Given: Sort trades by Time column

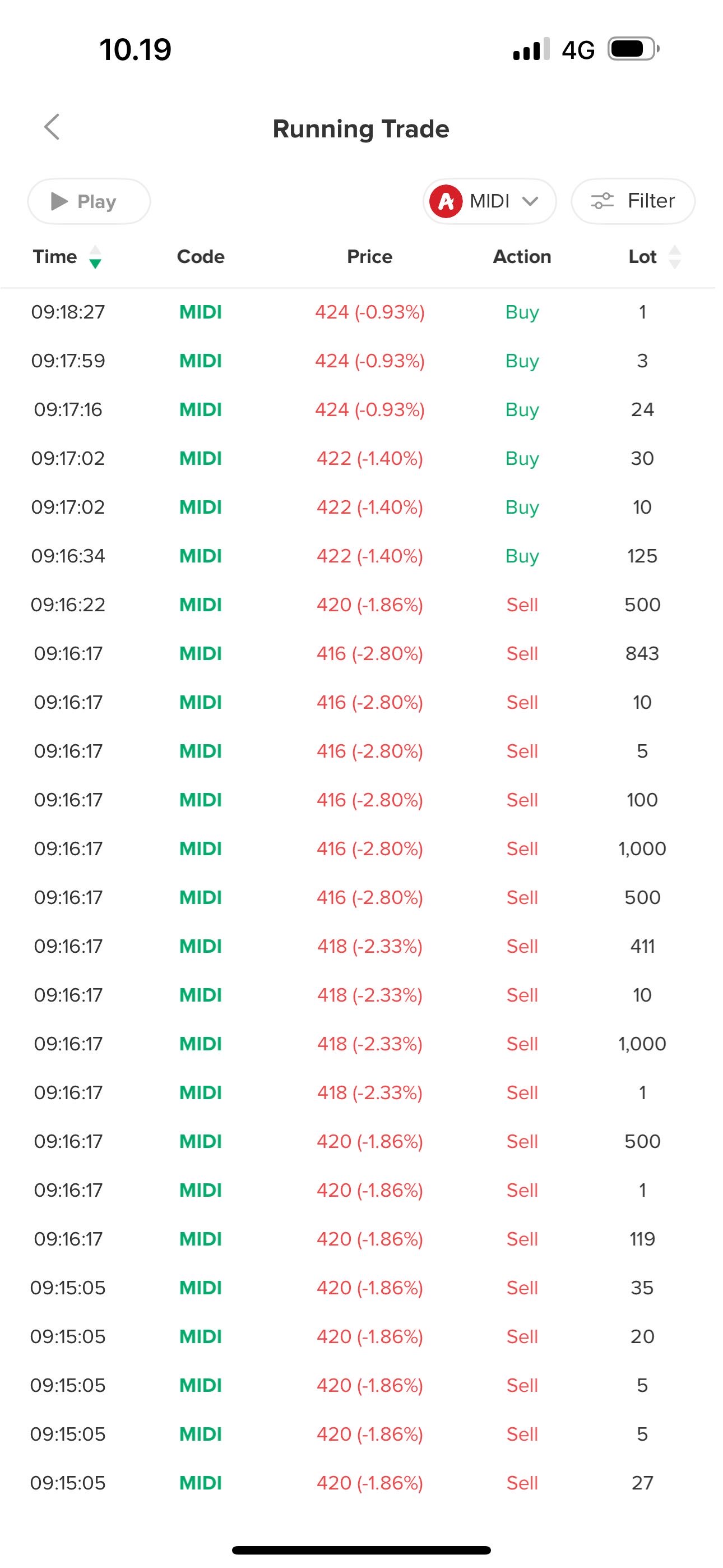Looking at the screenshot, I should click(67, 257).
